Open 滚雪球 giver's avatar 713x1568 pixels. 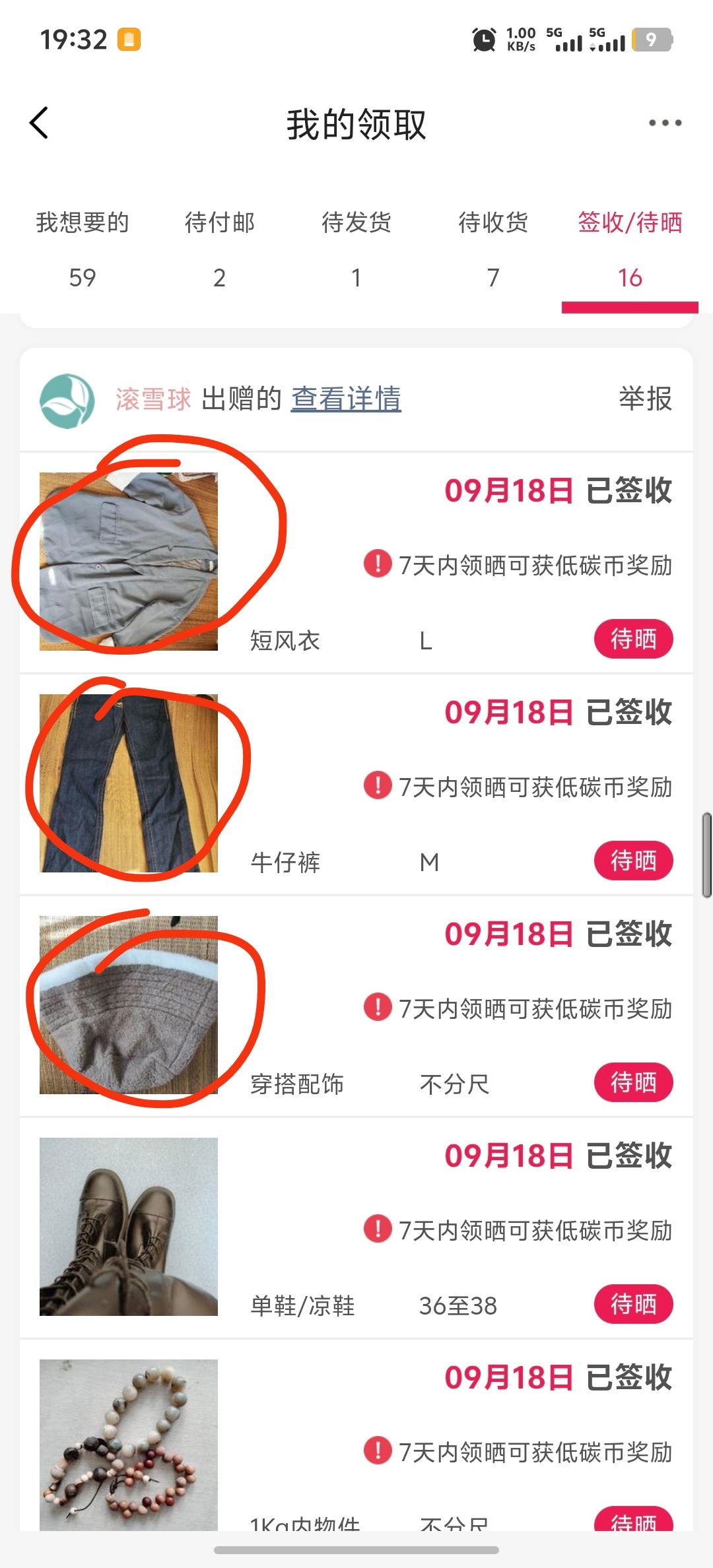(x=67, y=401)
